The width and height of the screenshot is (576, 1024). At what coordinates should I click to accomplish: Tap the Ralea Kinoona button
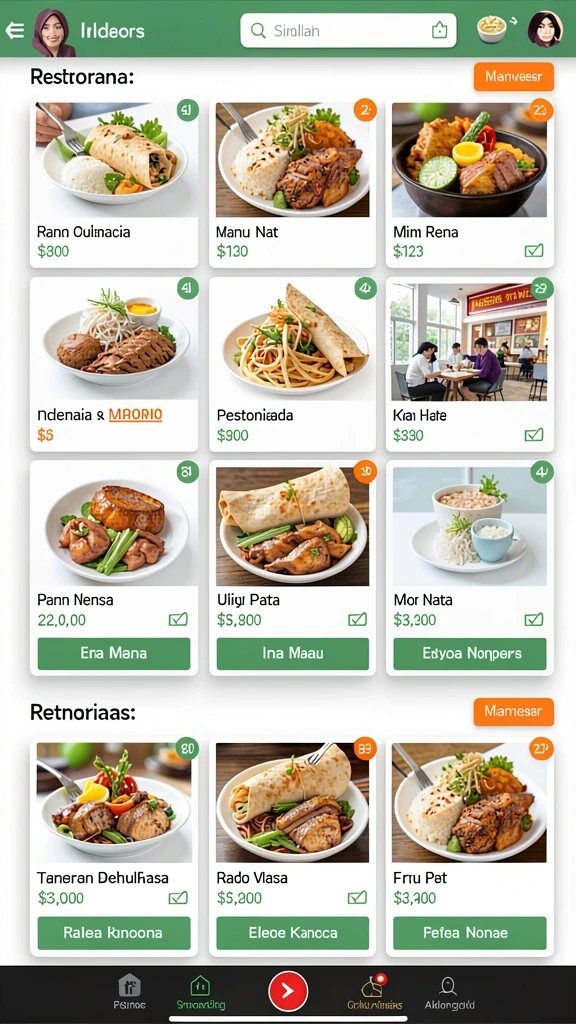114,933
